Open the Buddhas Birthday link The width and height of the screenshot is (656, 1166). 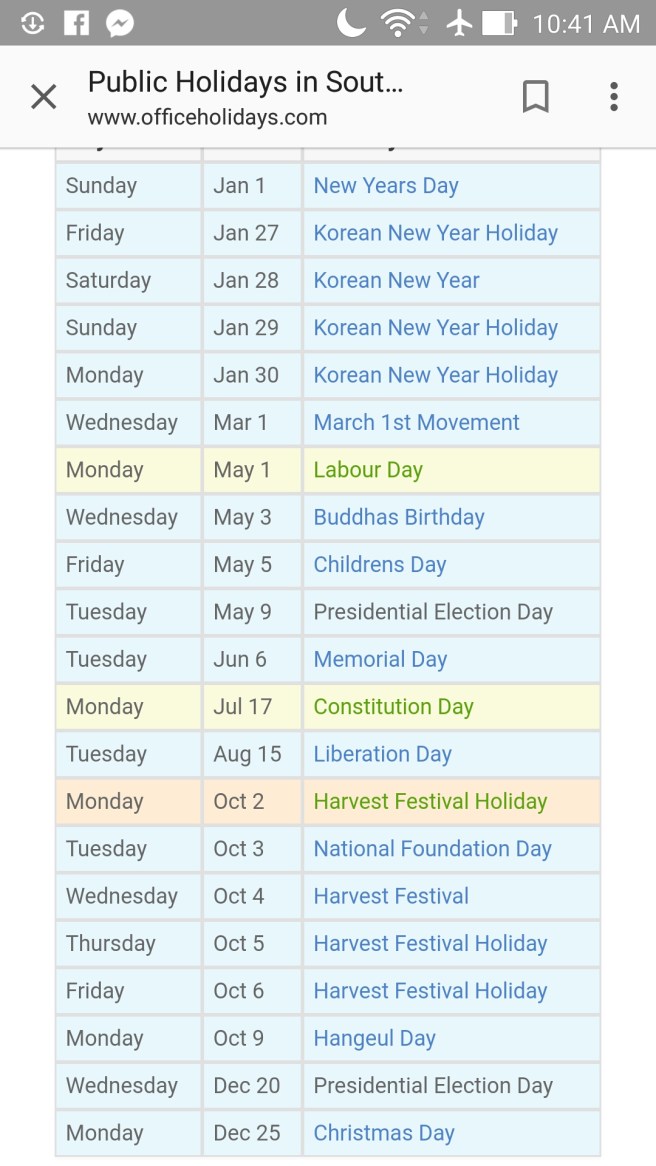pos(398,518)
